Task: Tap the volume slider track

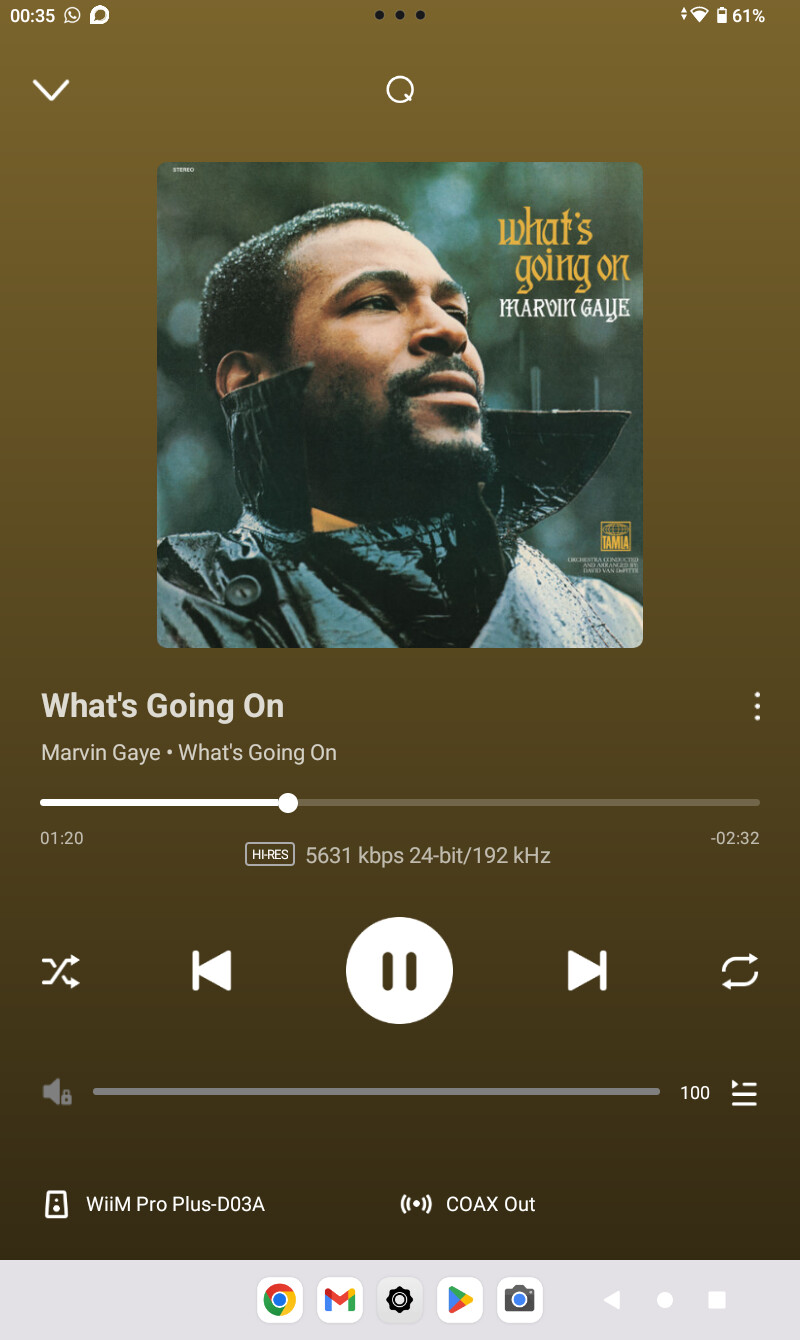Action: pos(376,1092)
